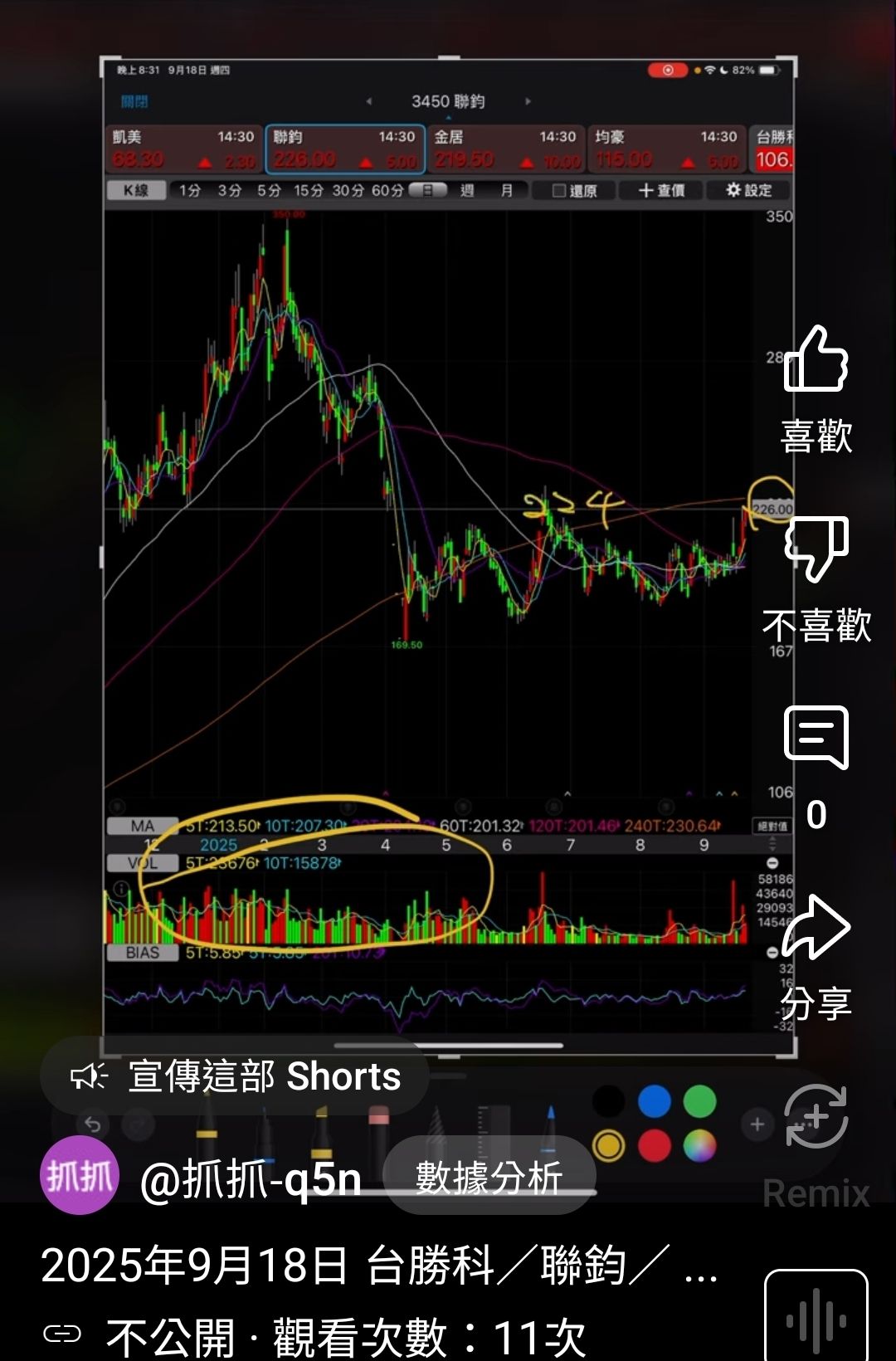Viewport: 896px width, 1361px height.
Task: Dislike this Short
Action: 816,549
